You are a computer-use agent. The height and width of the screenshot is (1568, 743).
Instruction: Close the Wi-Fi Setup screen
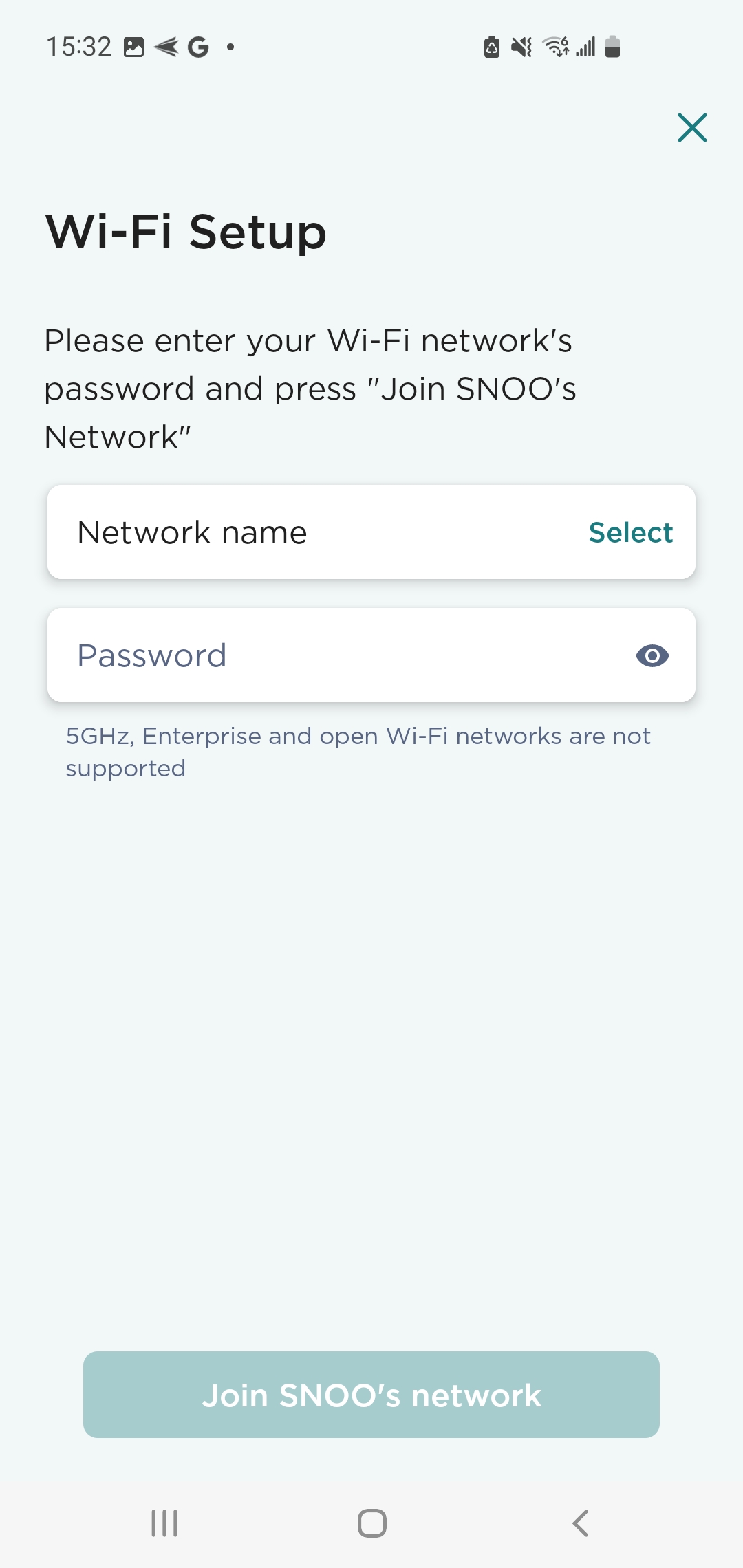tap(692, 128)
